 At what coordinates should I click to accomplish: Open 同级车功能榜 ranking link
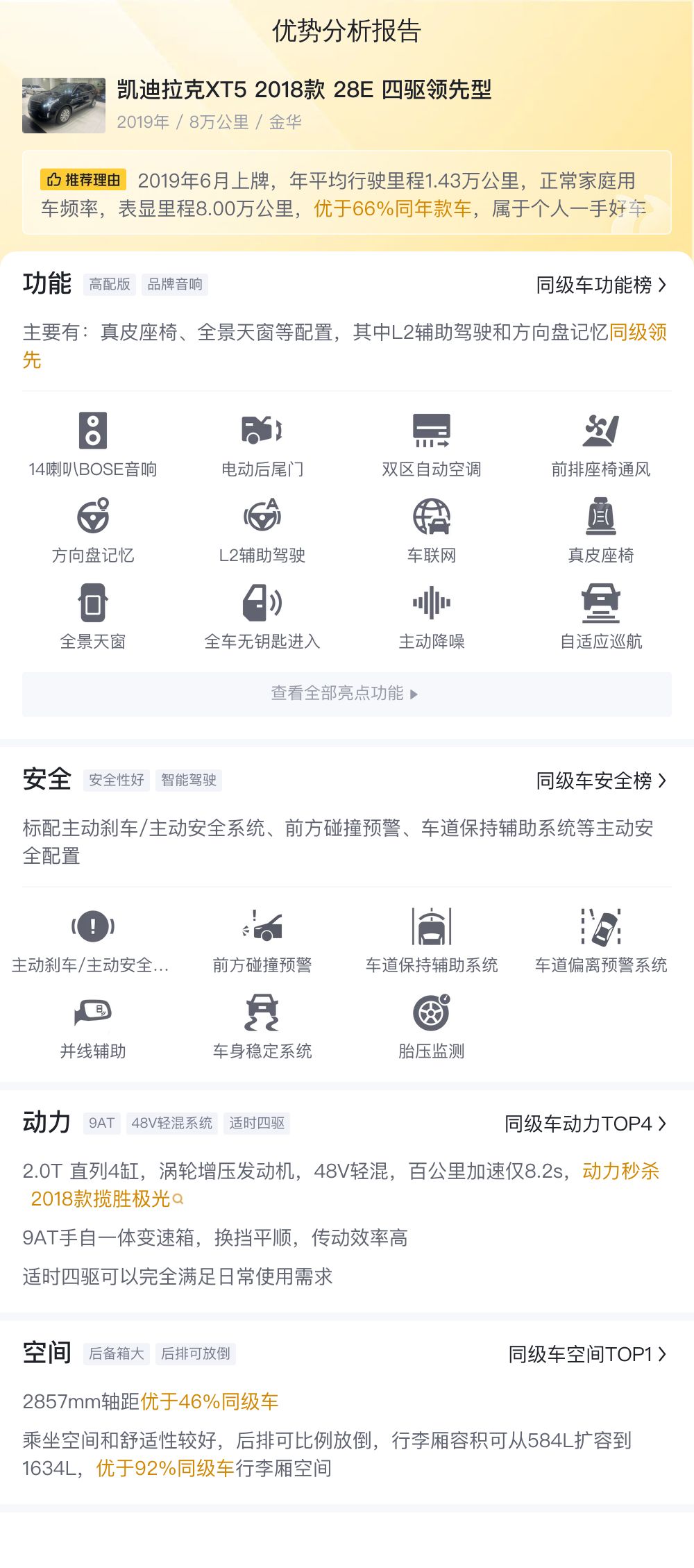601,285
